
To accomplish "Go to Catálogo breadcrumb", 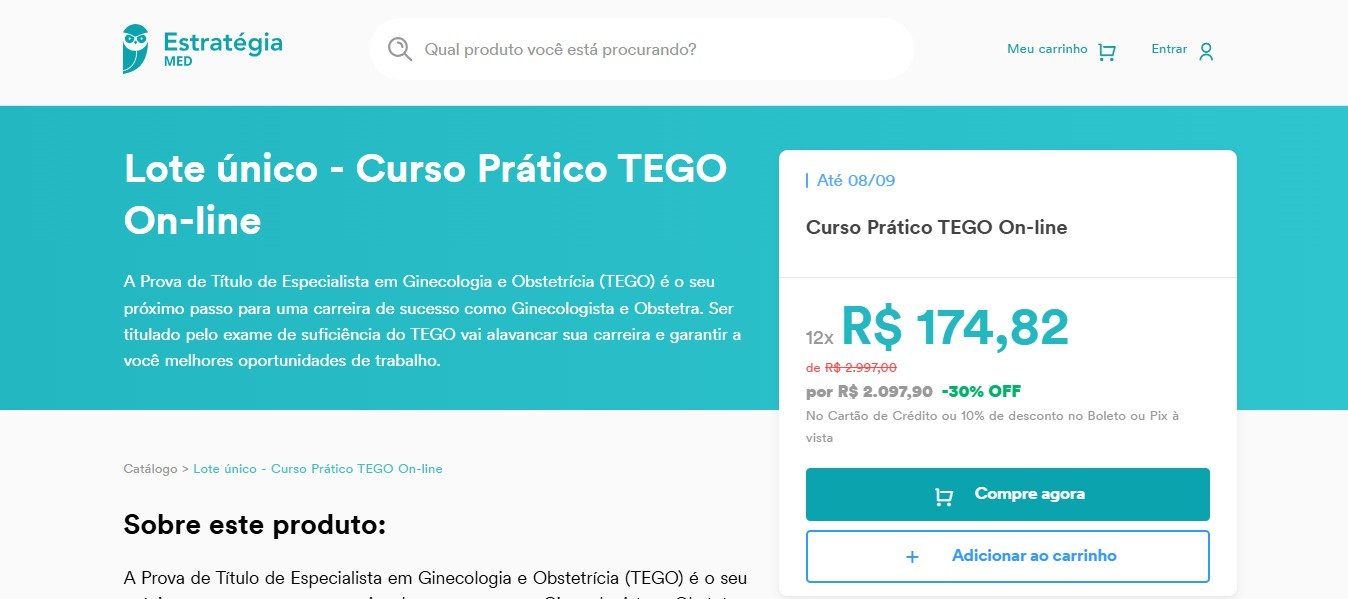I will pyautogui.click(x=150, y=469).
